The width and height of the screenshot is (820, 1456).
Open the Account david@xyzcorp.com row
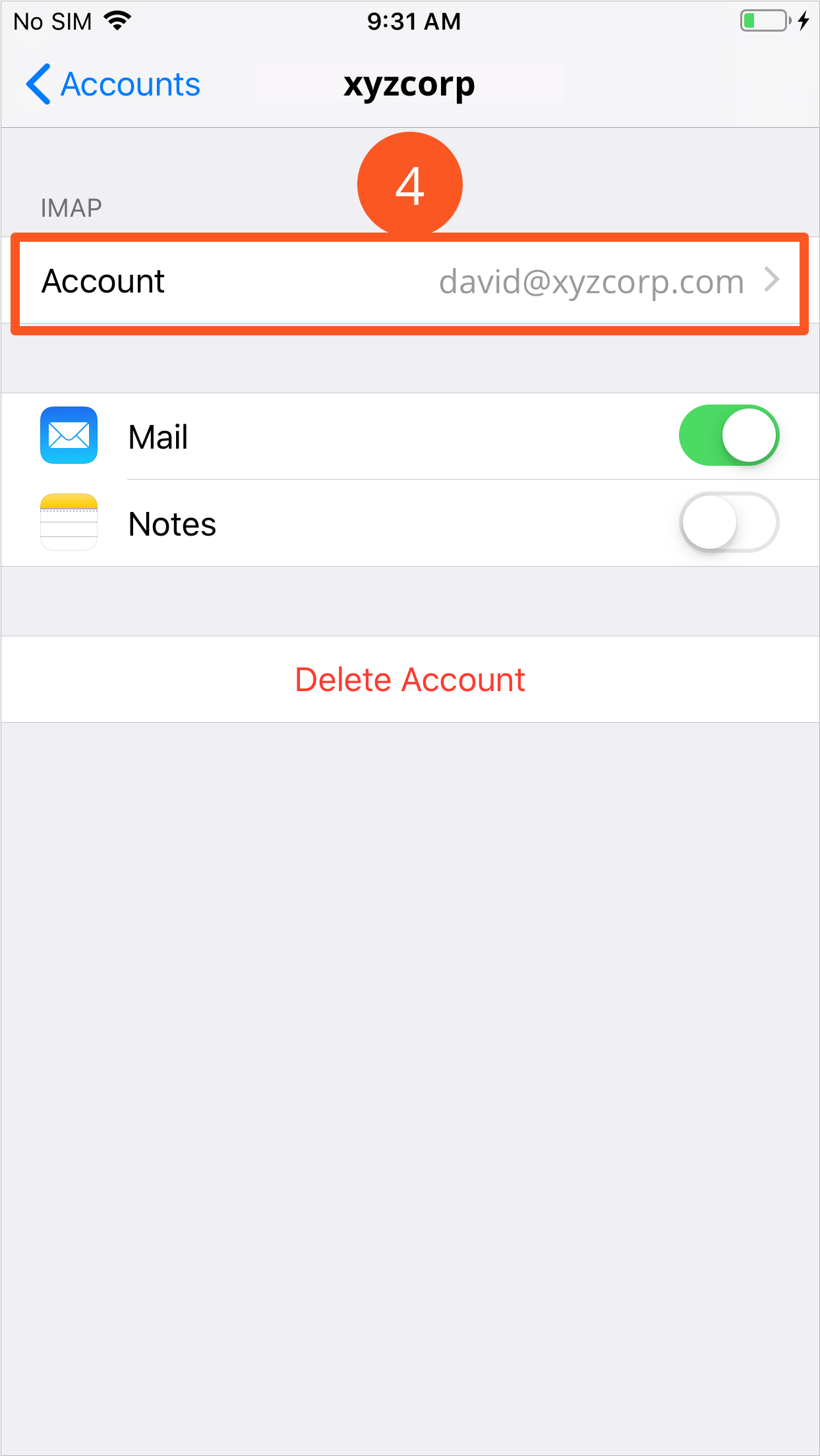pos(410,282)
